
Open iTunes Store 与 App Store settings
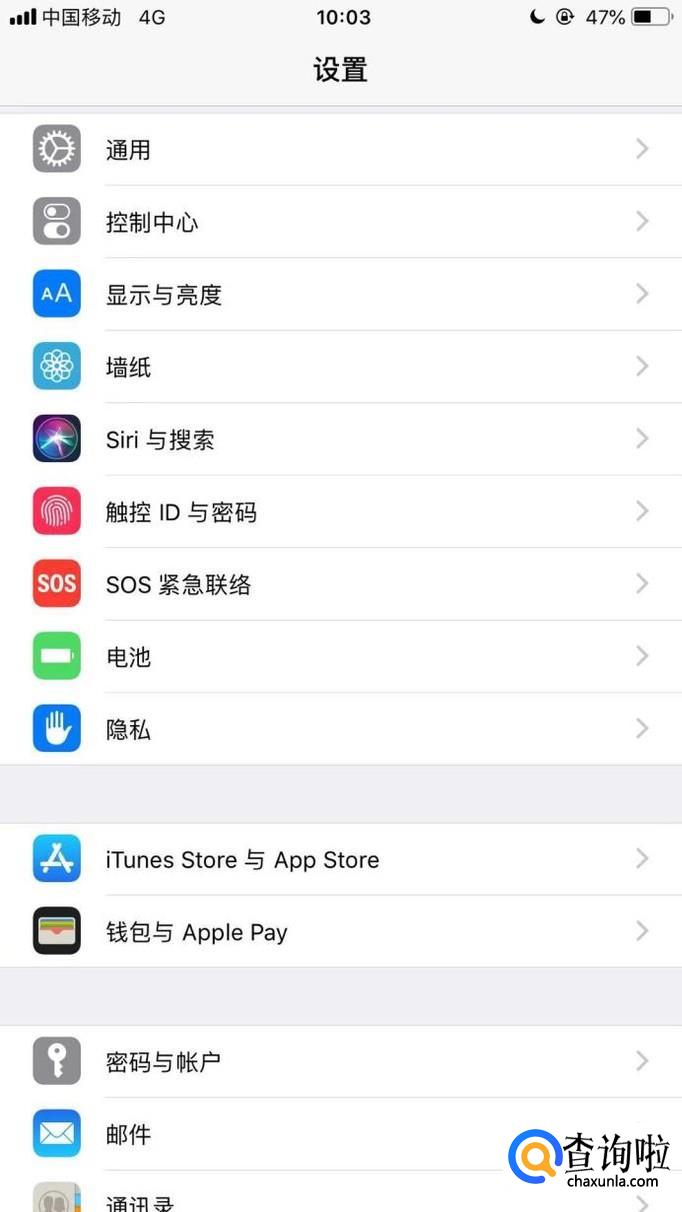340,859
